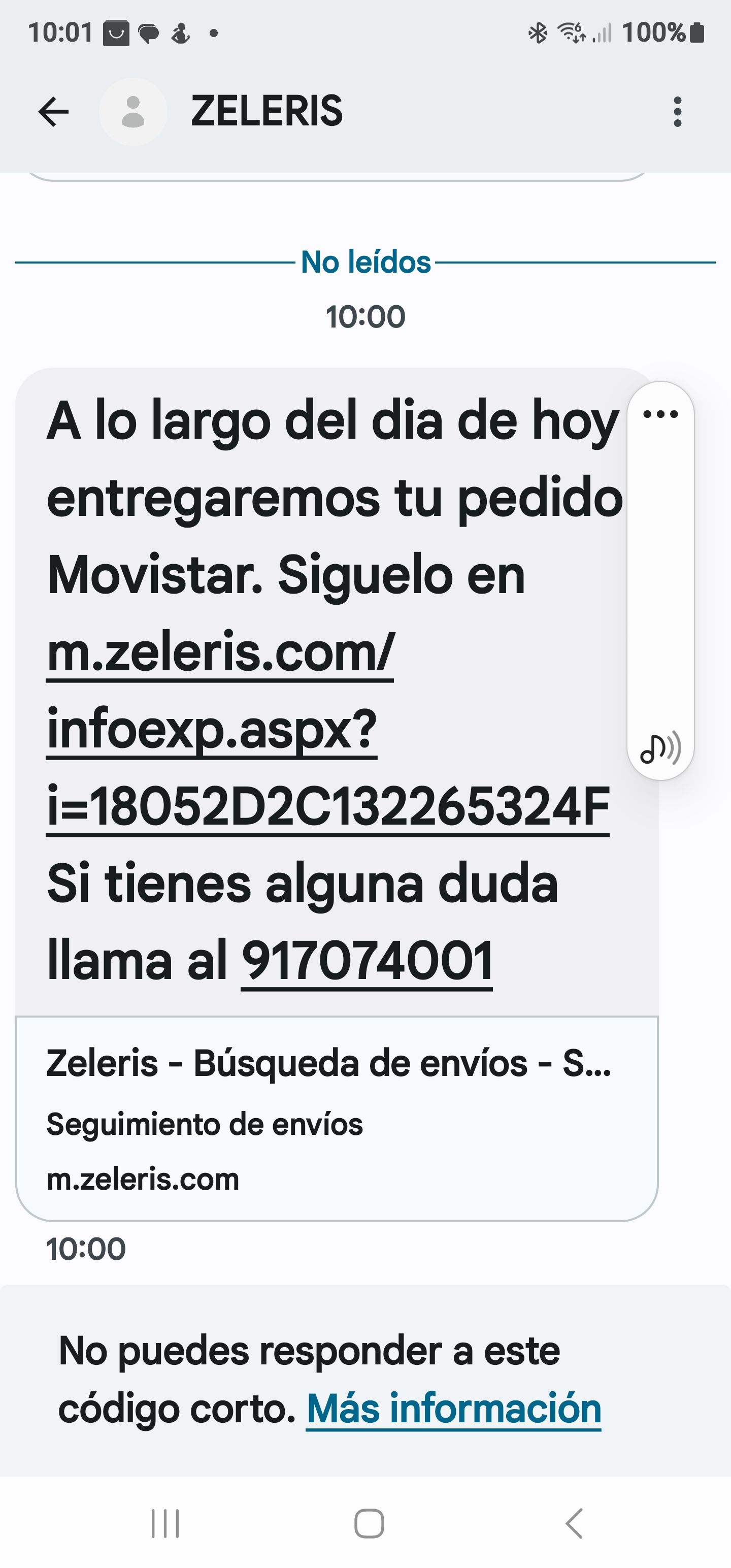Call the number 917074001

point(367,961)
